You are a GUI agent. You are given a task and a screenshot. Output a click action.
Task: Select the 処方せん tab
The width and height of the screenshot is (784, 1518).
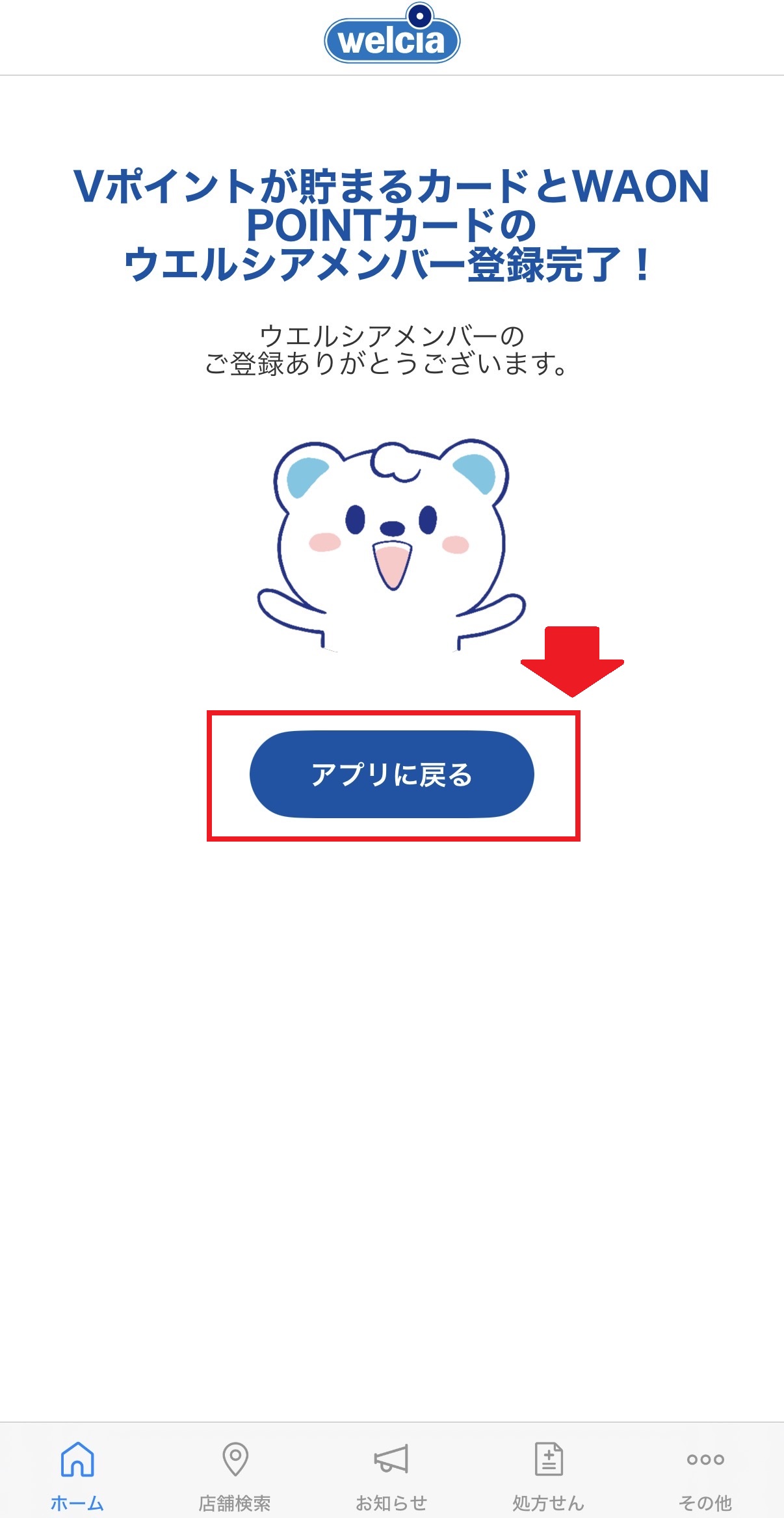[549, 1475]
